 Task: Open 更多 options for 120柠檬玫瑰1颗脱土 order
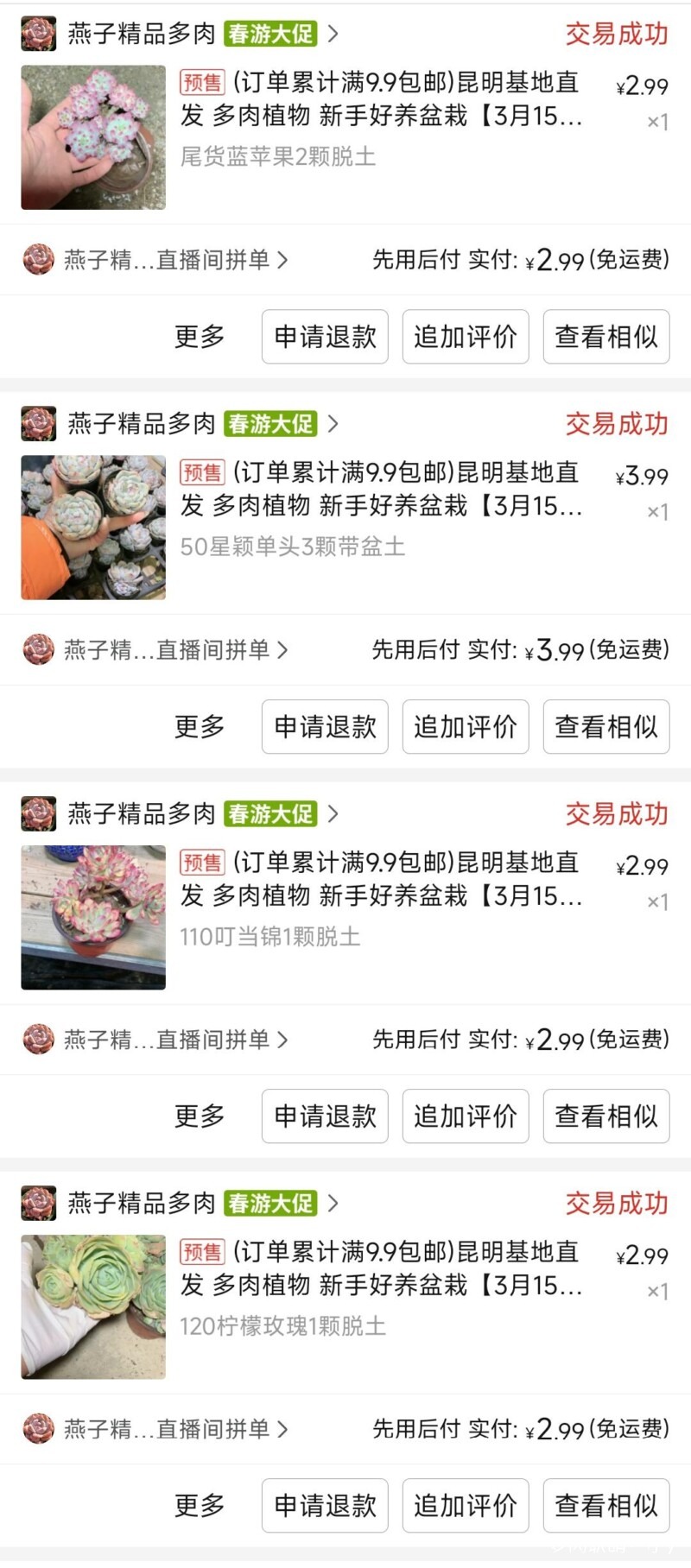pyautogui.click(x=200, y=1506)
